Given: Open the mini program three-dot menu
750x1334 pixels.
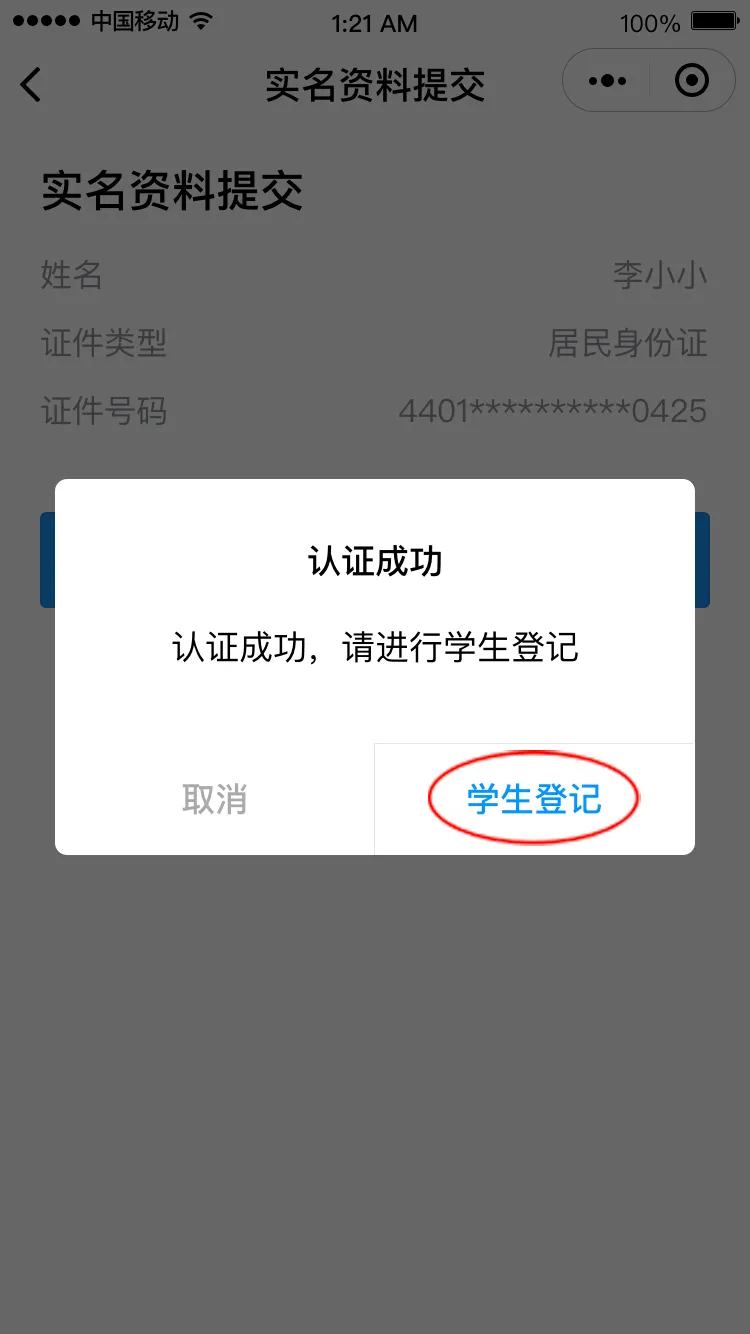Looking at the screenshot, I should (607, 81).
